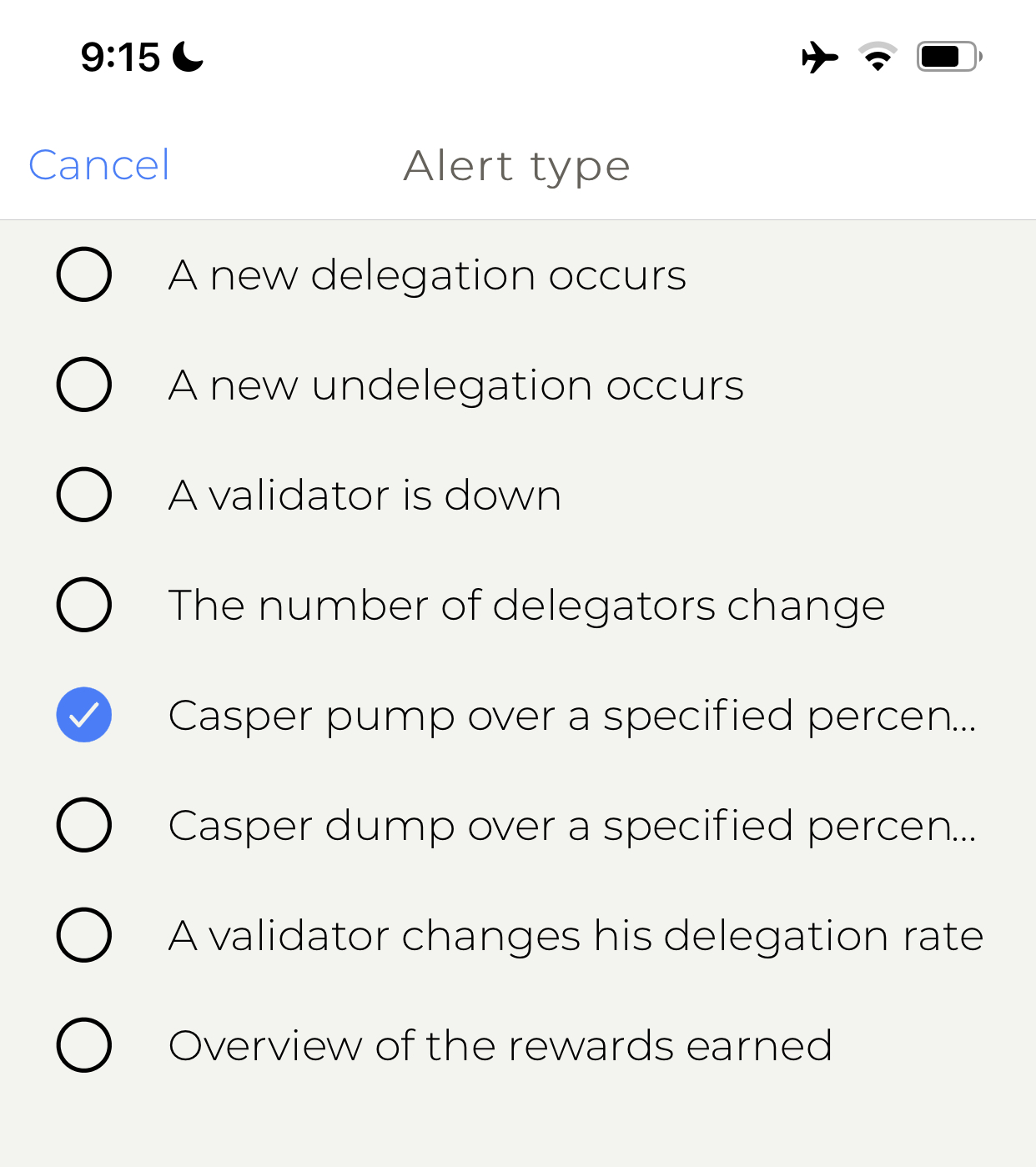Pick 'A validator is down' alert
The width and height of the screenshot is (1036, 1167).
(x=84, y=495)
